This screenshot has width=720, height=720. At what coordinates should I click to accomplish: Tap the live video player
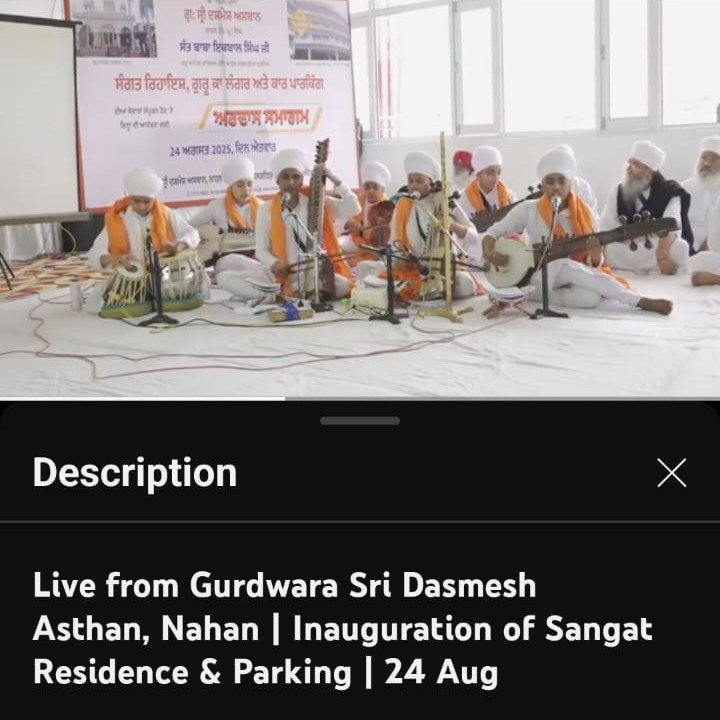[360, 198]
